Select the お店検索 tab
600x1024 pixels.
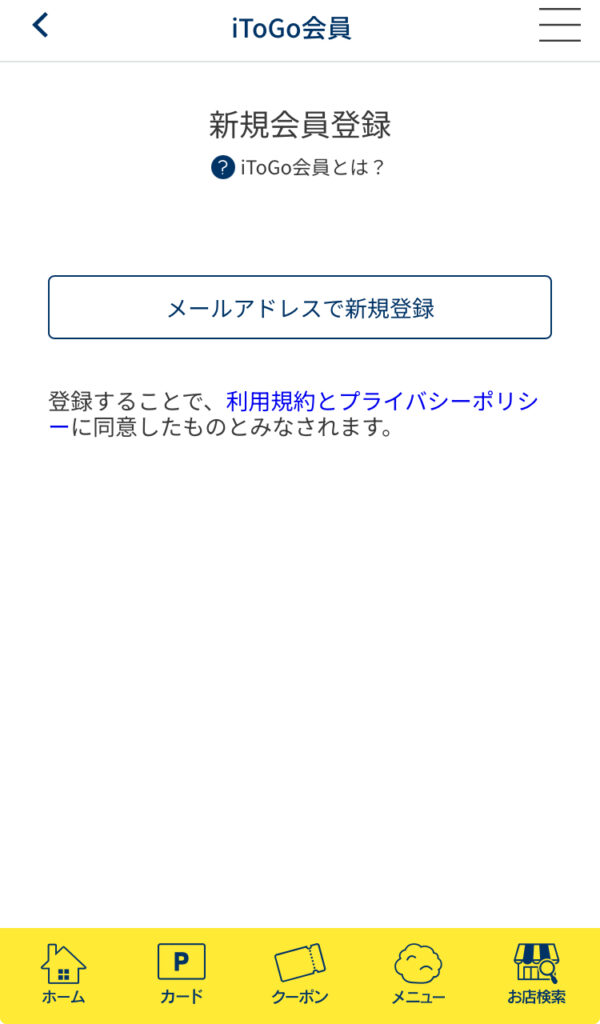(536, 975)
